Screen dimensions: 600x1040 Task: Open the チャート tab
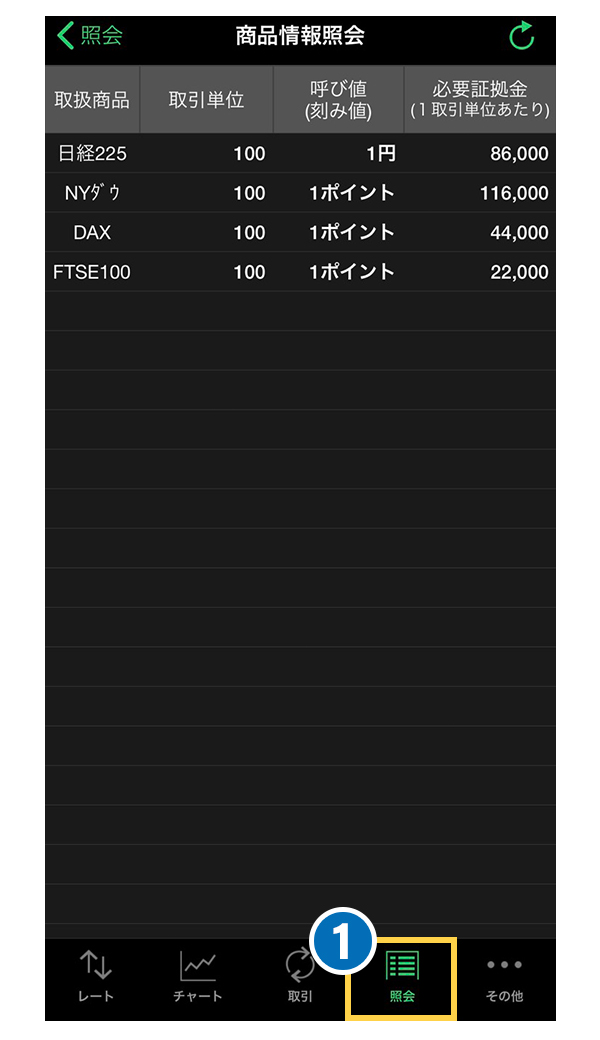tap(198, 977)
